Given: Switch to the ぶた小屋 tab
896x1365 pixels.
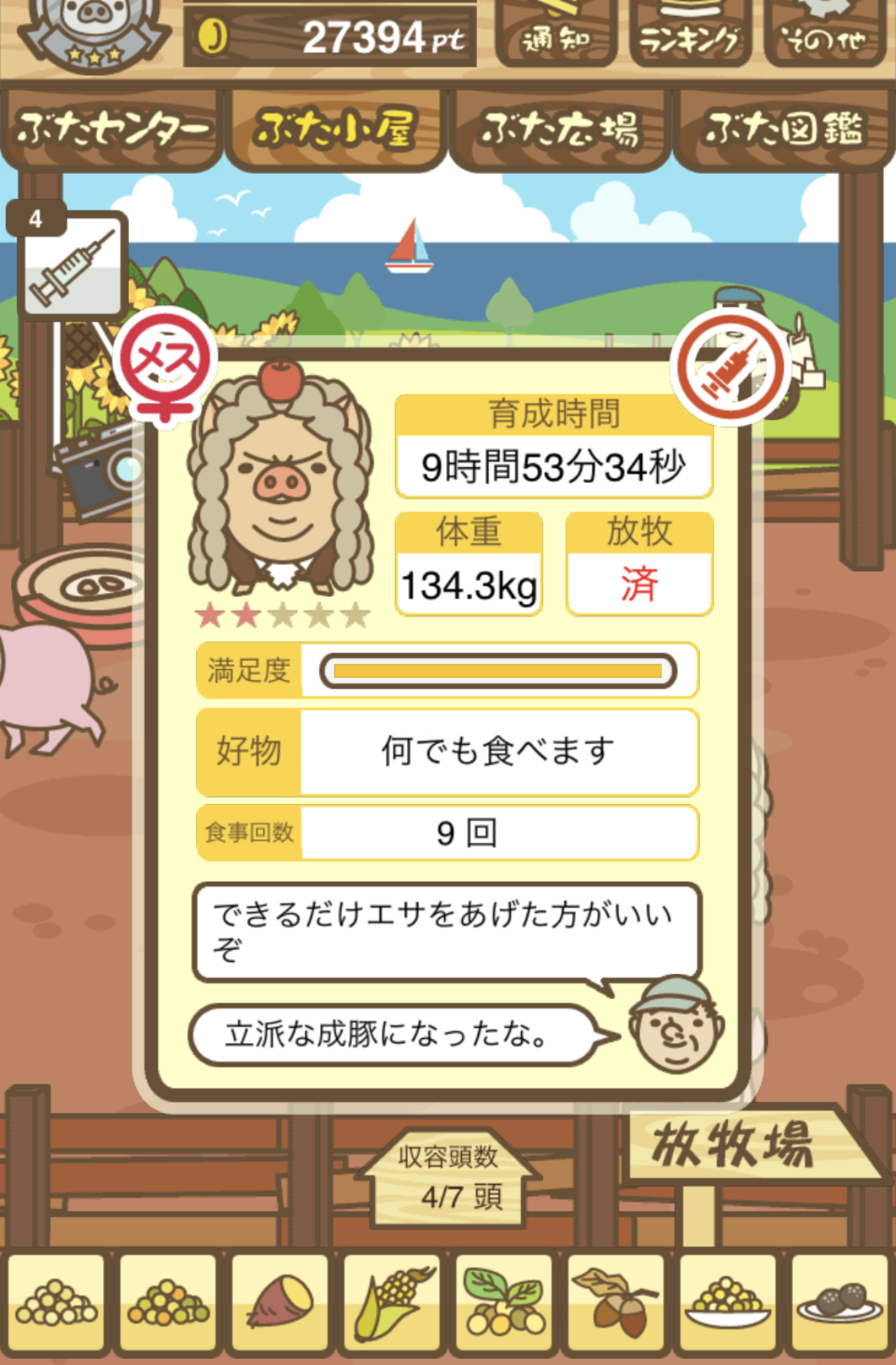Looking at the screenshot, I should pos(335,130).
